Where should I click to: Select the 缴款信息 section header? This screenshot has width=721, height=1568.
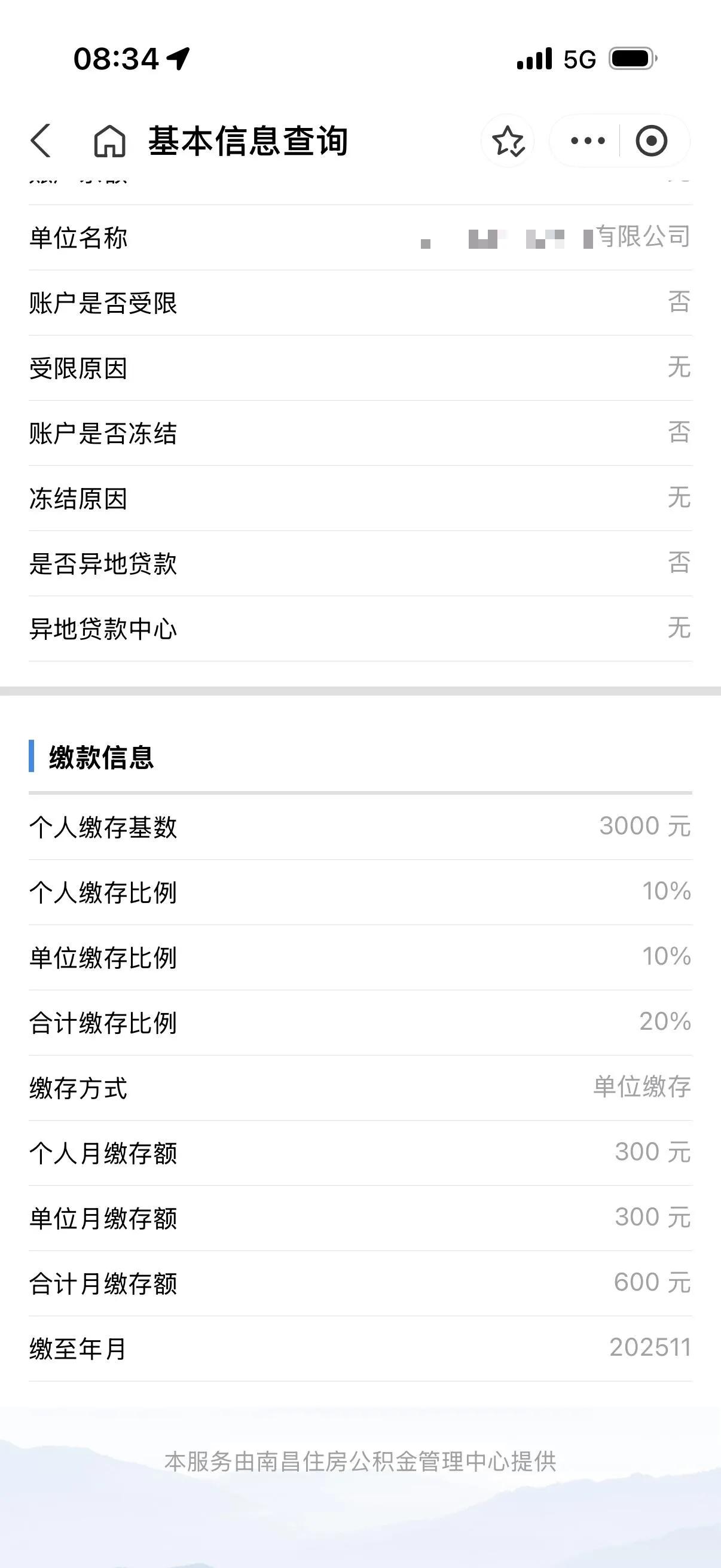click(x=100, y=758)
